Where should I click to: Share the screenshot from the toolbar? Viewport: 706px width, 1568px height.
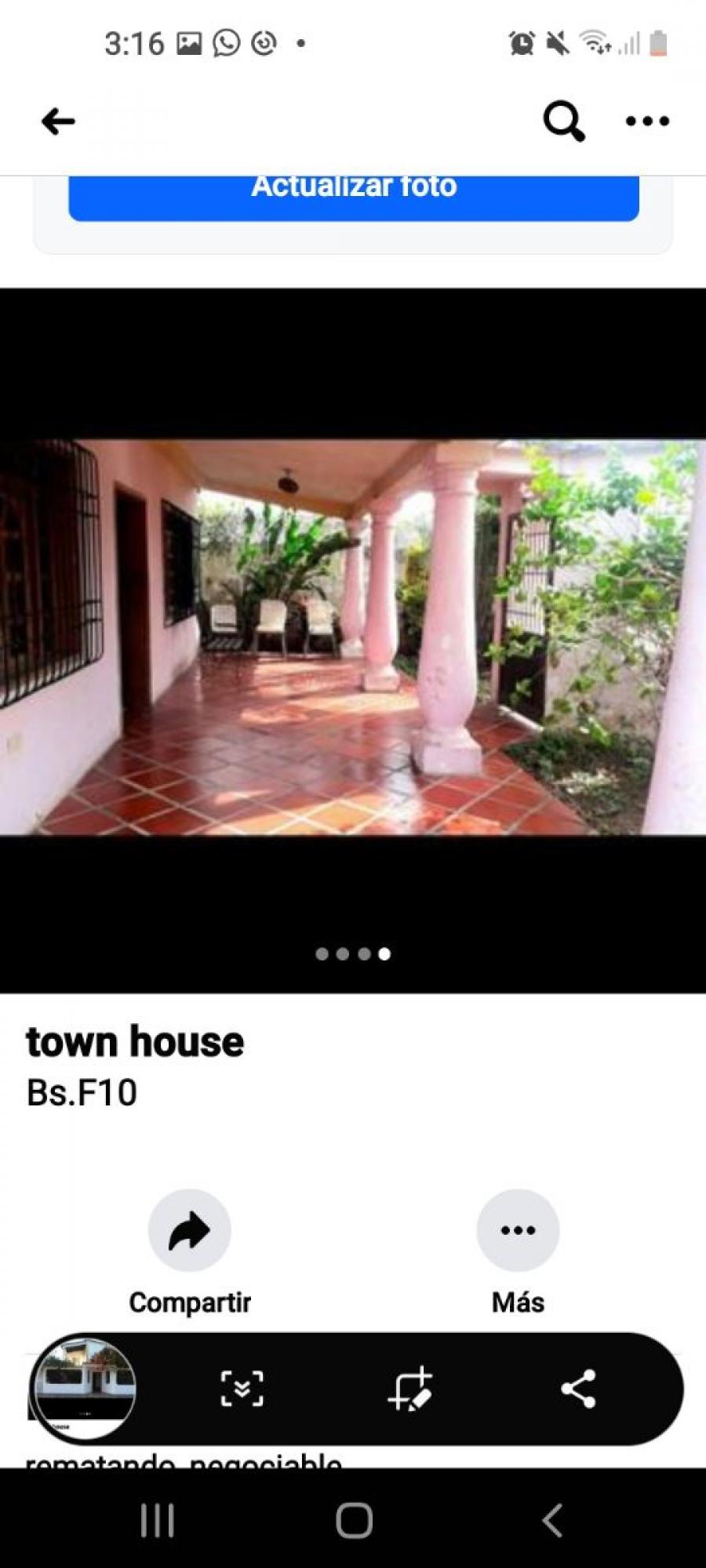click(x=578, y=1390)
